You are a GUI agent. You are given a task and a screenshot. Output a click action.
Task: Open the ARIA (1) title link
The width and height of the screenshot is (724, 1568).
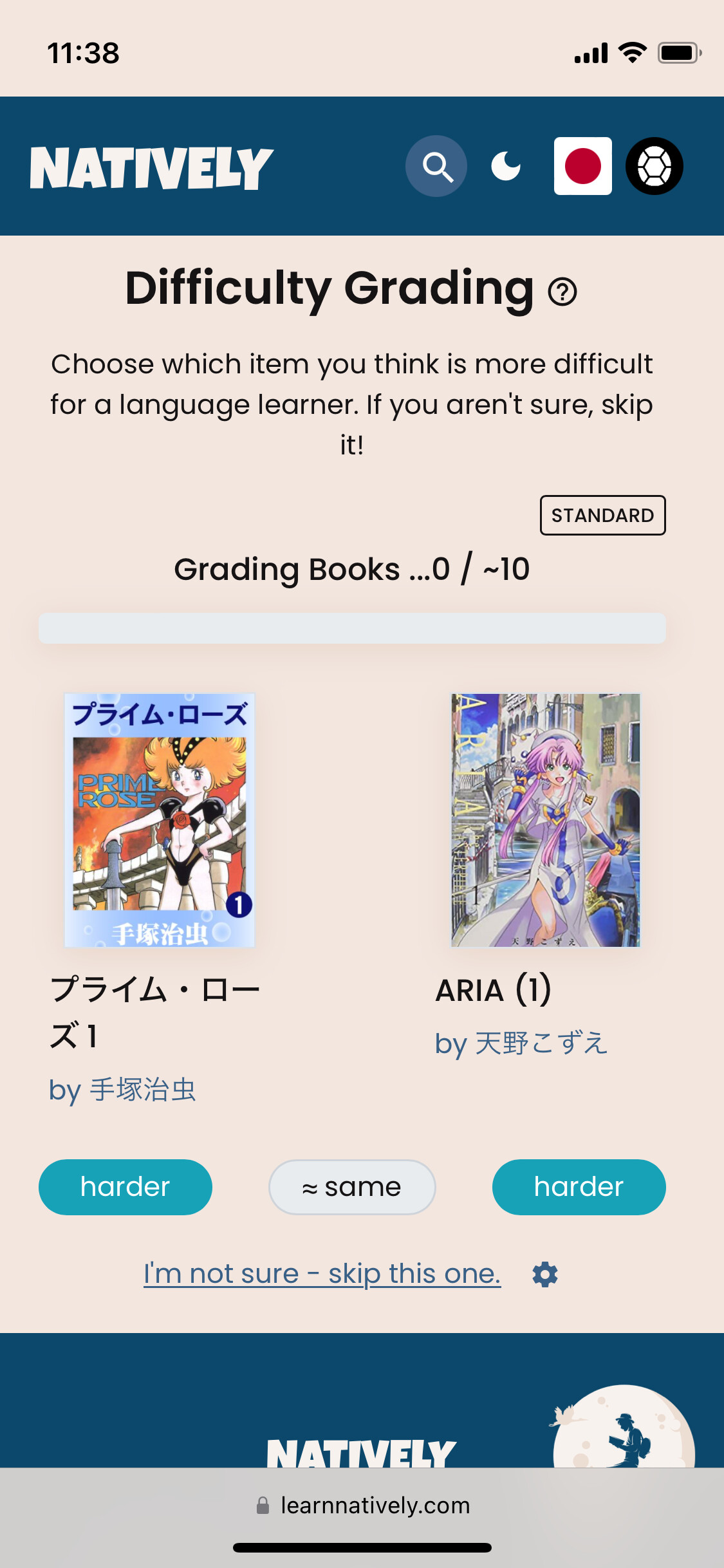(494, 990)
